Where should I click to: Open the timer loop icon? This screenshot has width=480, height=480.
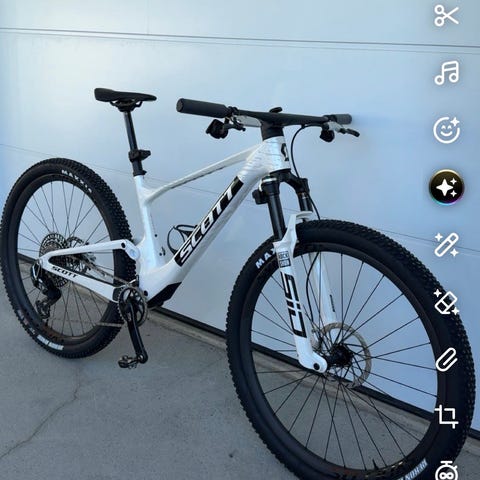(x=446, y=470)
